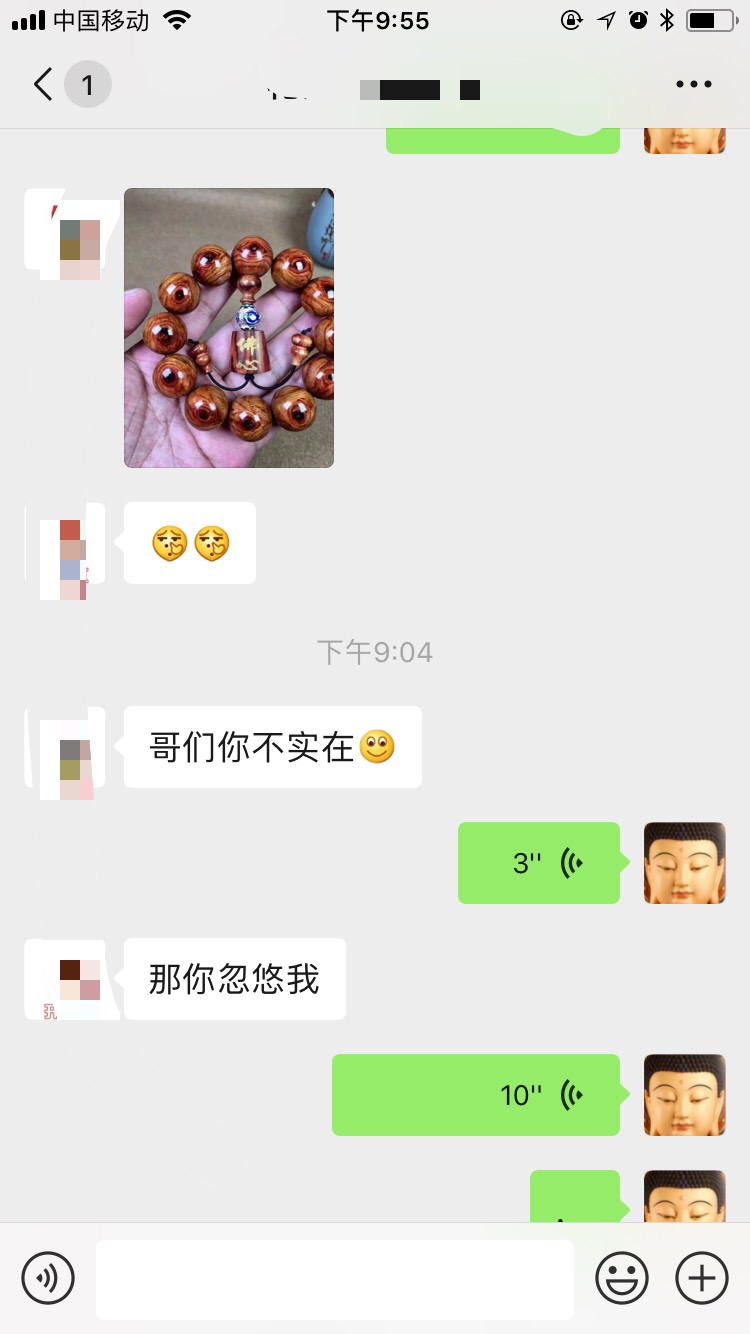Switch to voice input mode
Screen dimensions: 750x1334
point(48,1278)
